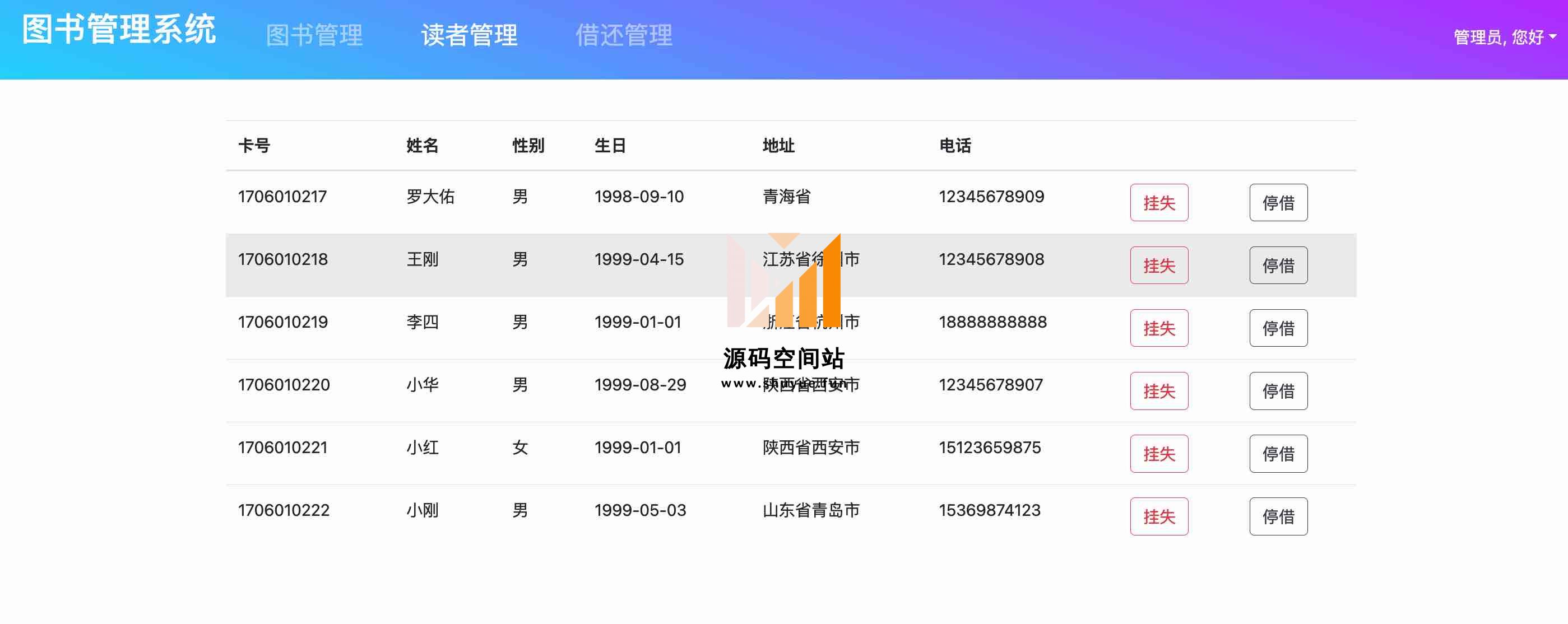This screenshot has height=624, width=1568.
Task: Report card 1706010222 lost via 挂失
Action: pos(1158,516)
